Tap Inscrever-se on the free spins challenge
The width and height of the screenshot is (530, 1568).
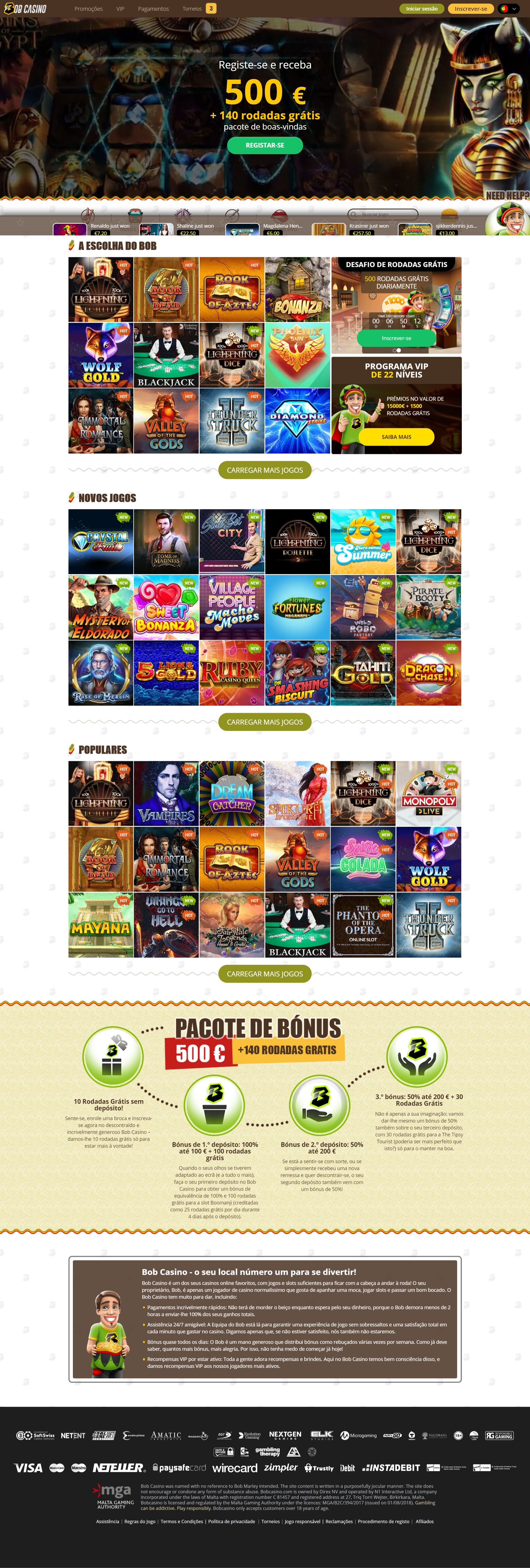click(396, 338)
